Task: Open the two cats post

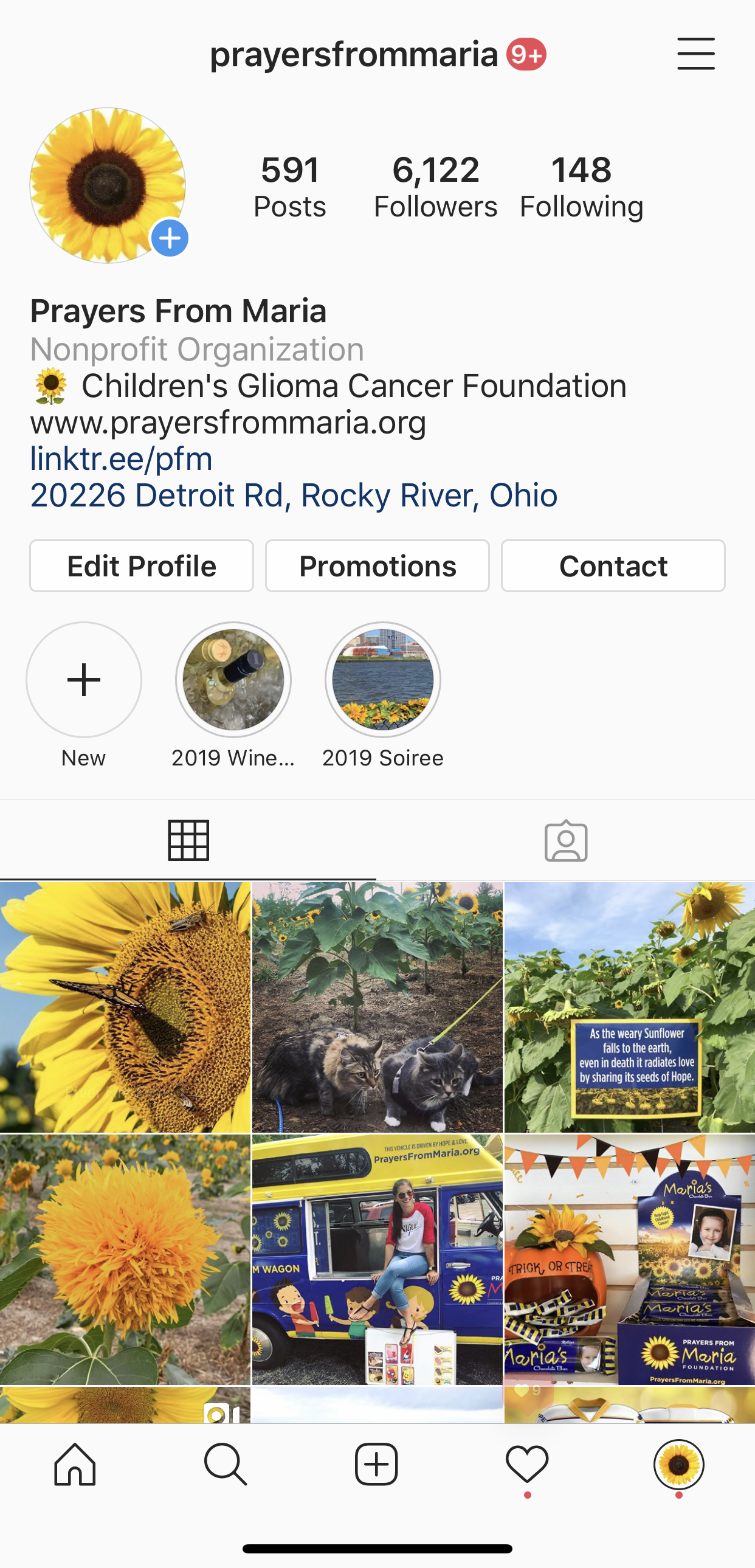Action: click(377, 1007)
